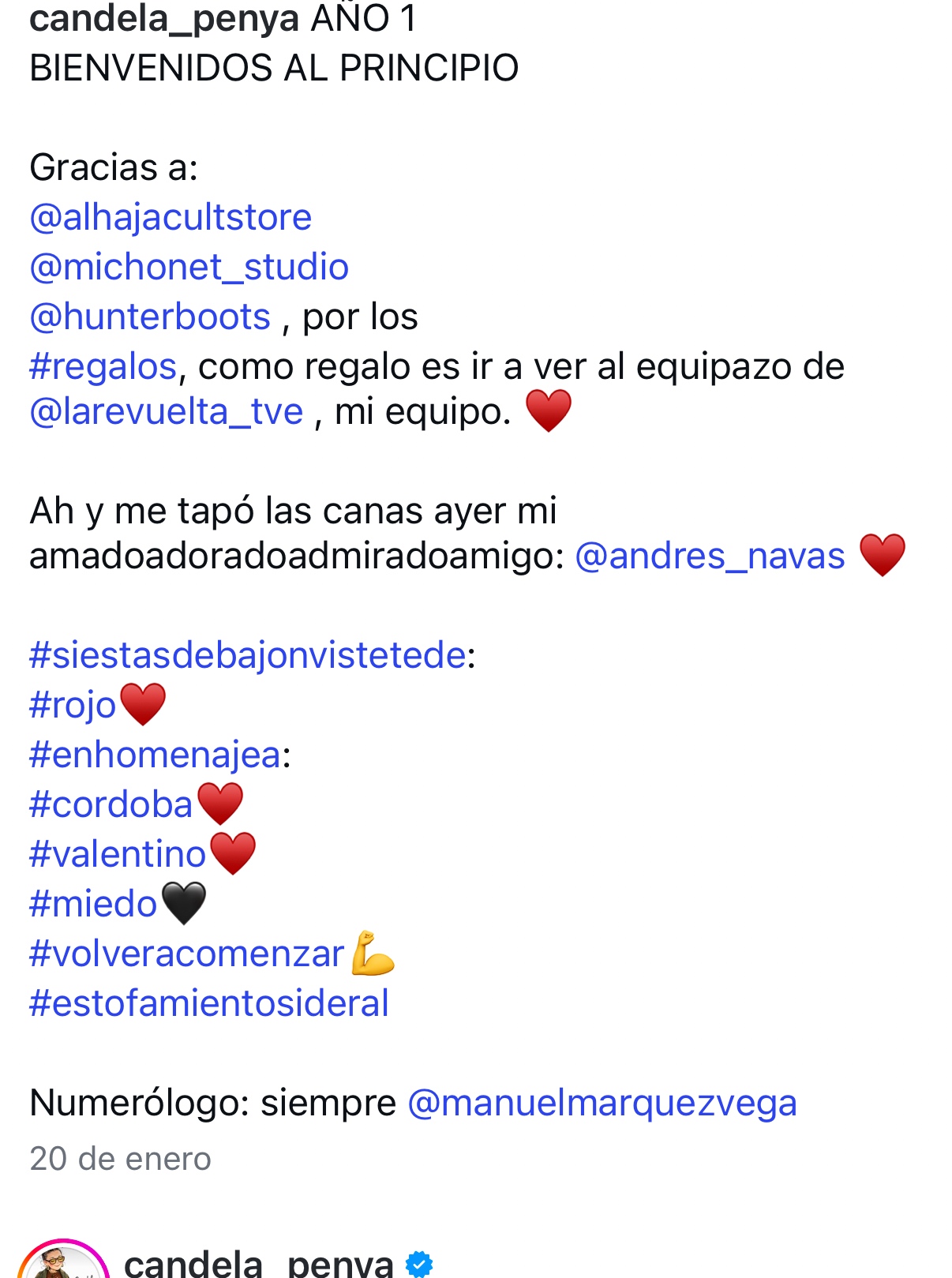952x1278 pixels.
Task: Open the #cordoba hashtag
Action: point(111,804)
